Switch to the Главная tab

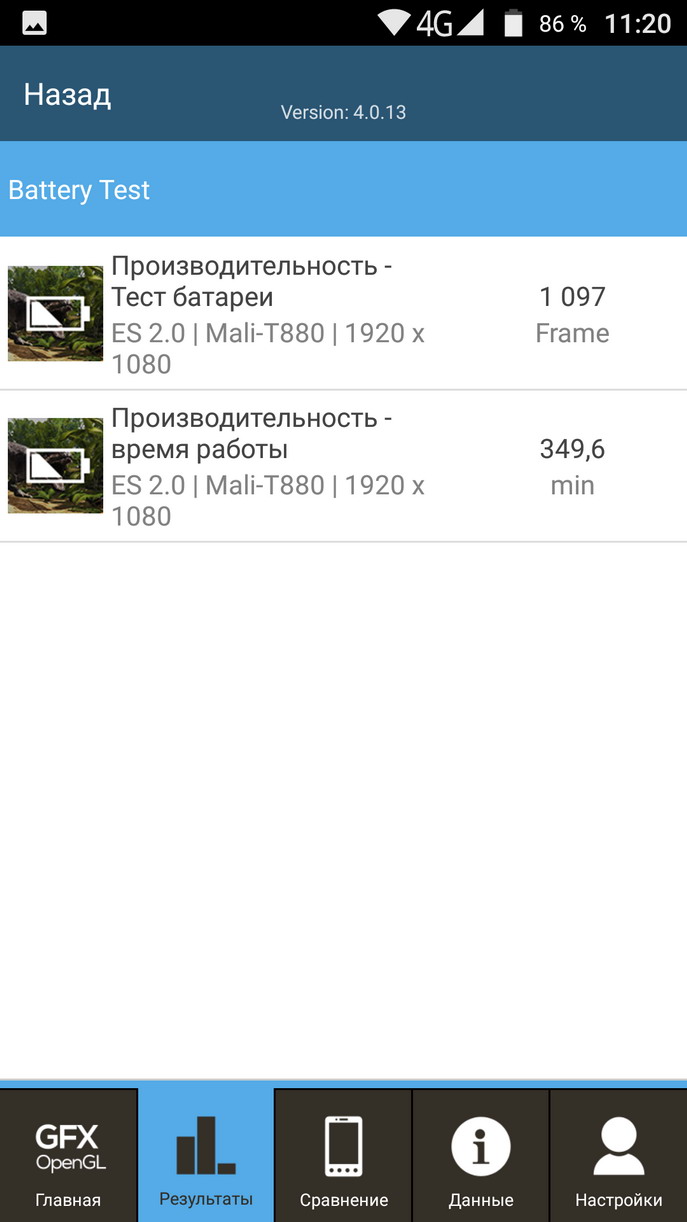click(69, 1156)
